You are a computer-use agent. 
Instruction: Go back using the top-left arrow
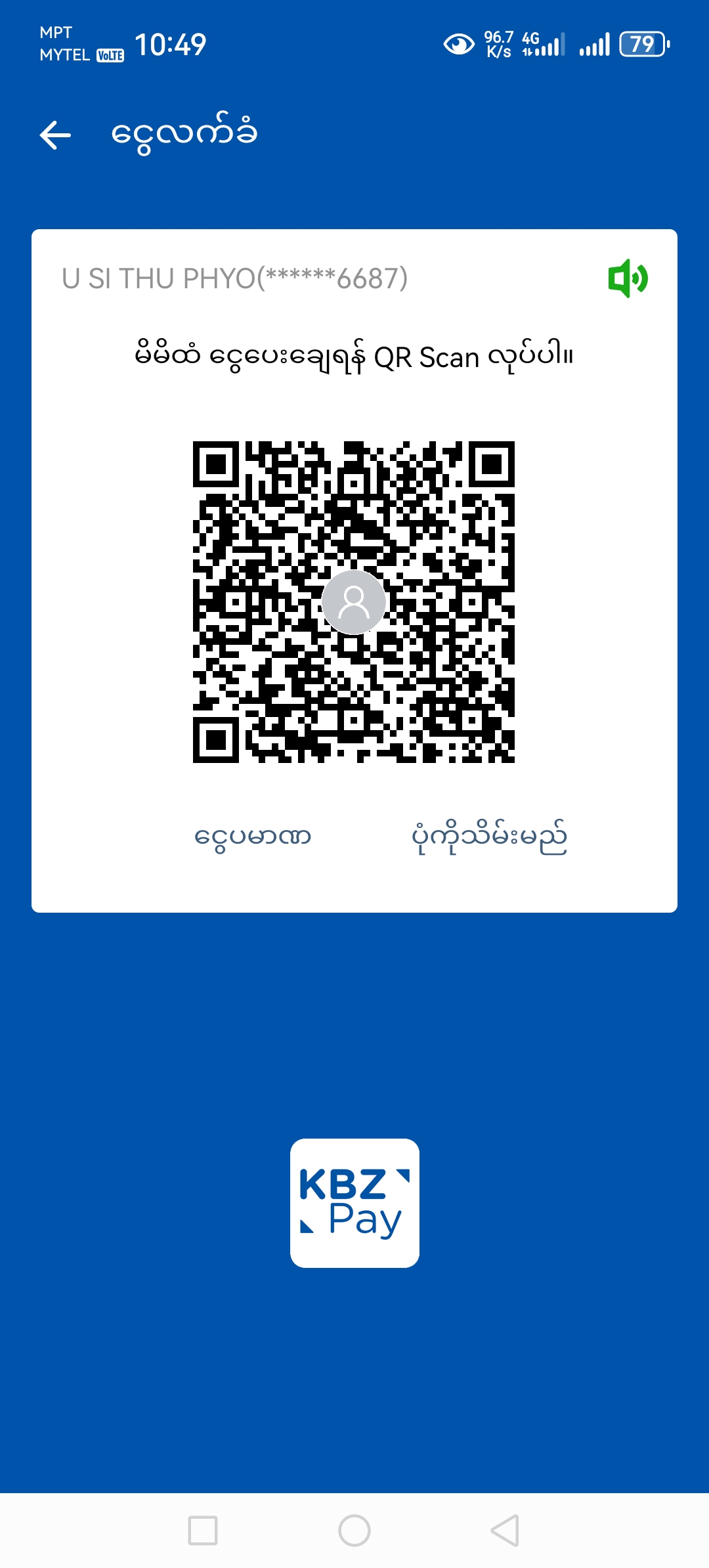pyautogui.click(x=55, y=135)
